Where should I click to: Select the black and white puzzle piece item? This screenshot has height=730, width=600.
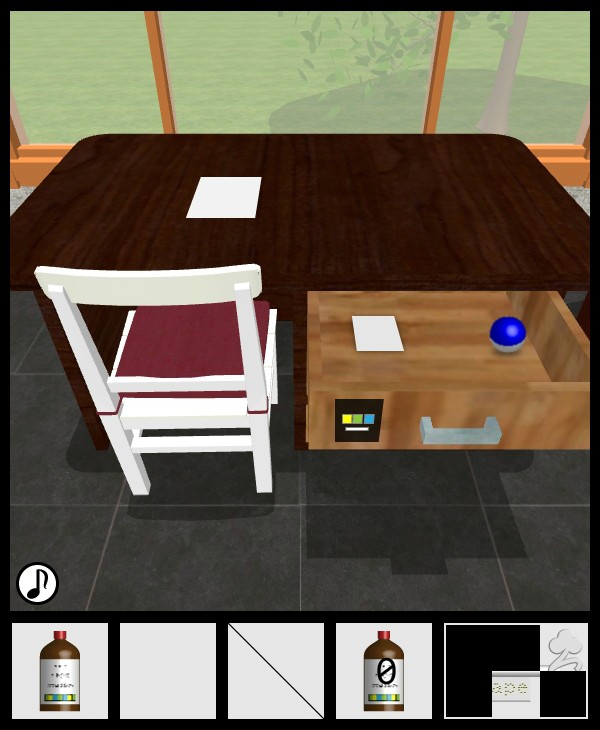516,671
